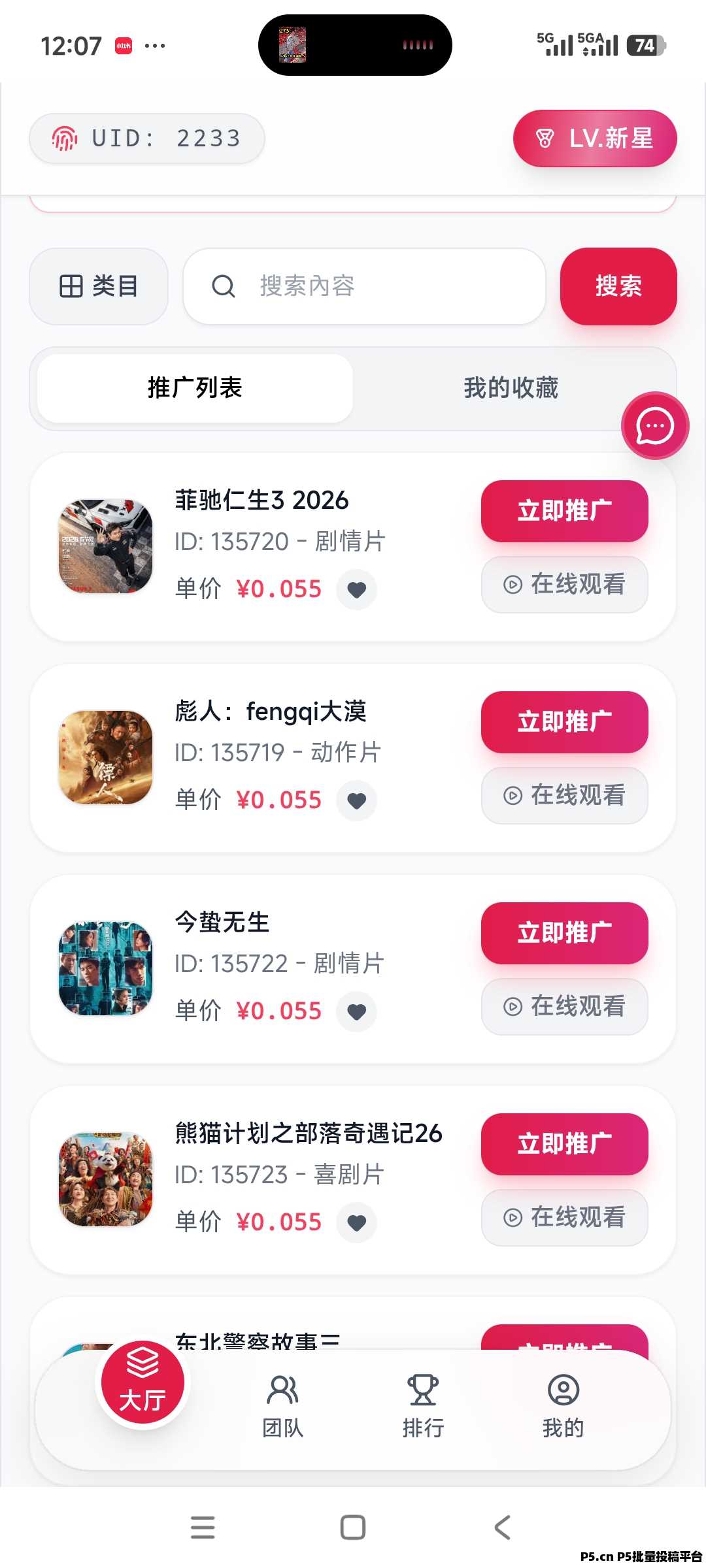706x1568 pixels.
Task: Tap inside the 搜索内容 input field
Action: click(x=366, y=287)
